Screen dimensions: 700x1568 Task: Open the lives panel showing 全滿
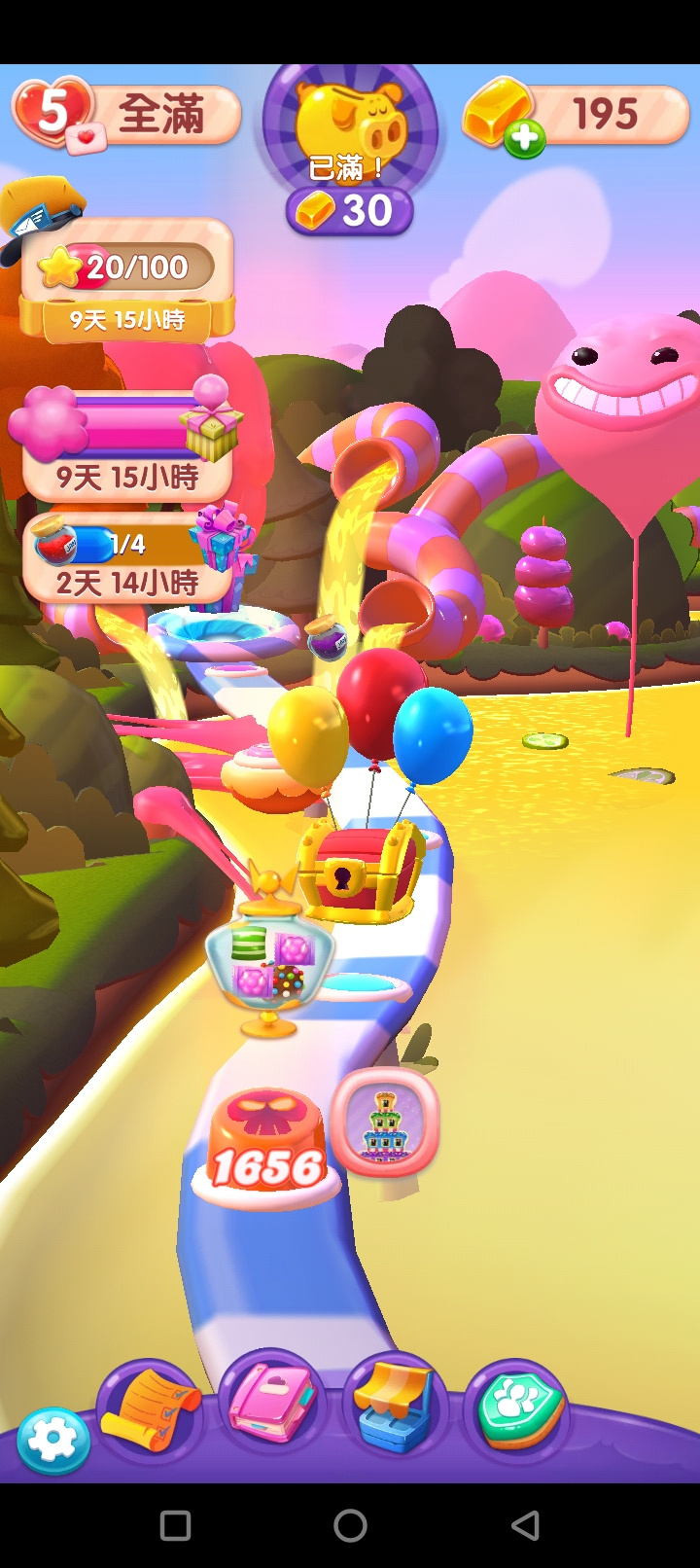click(x=126, y=116)
